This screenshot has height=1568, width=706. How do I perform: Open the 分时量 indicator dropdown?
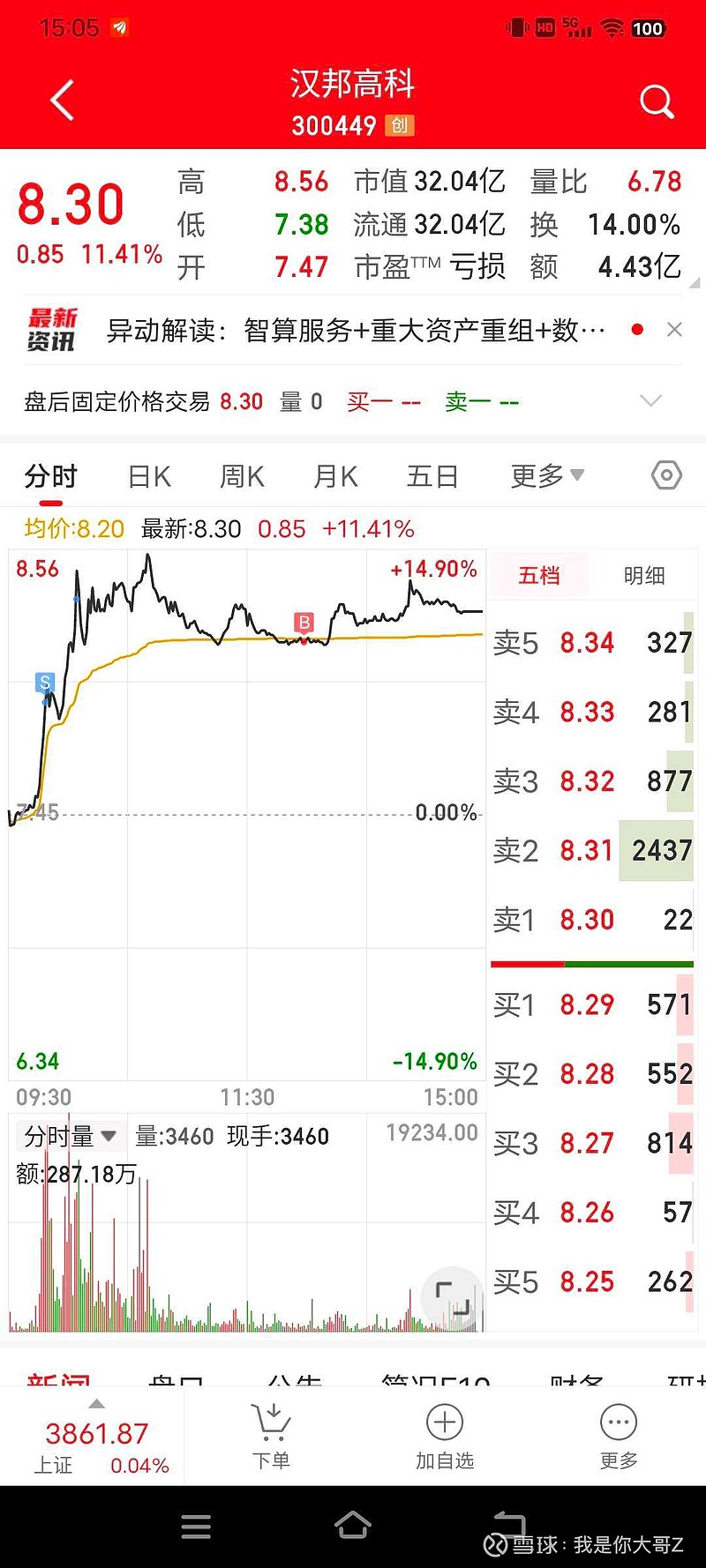(69, 1137)
